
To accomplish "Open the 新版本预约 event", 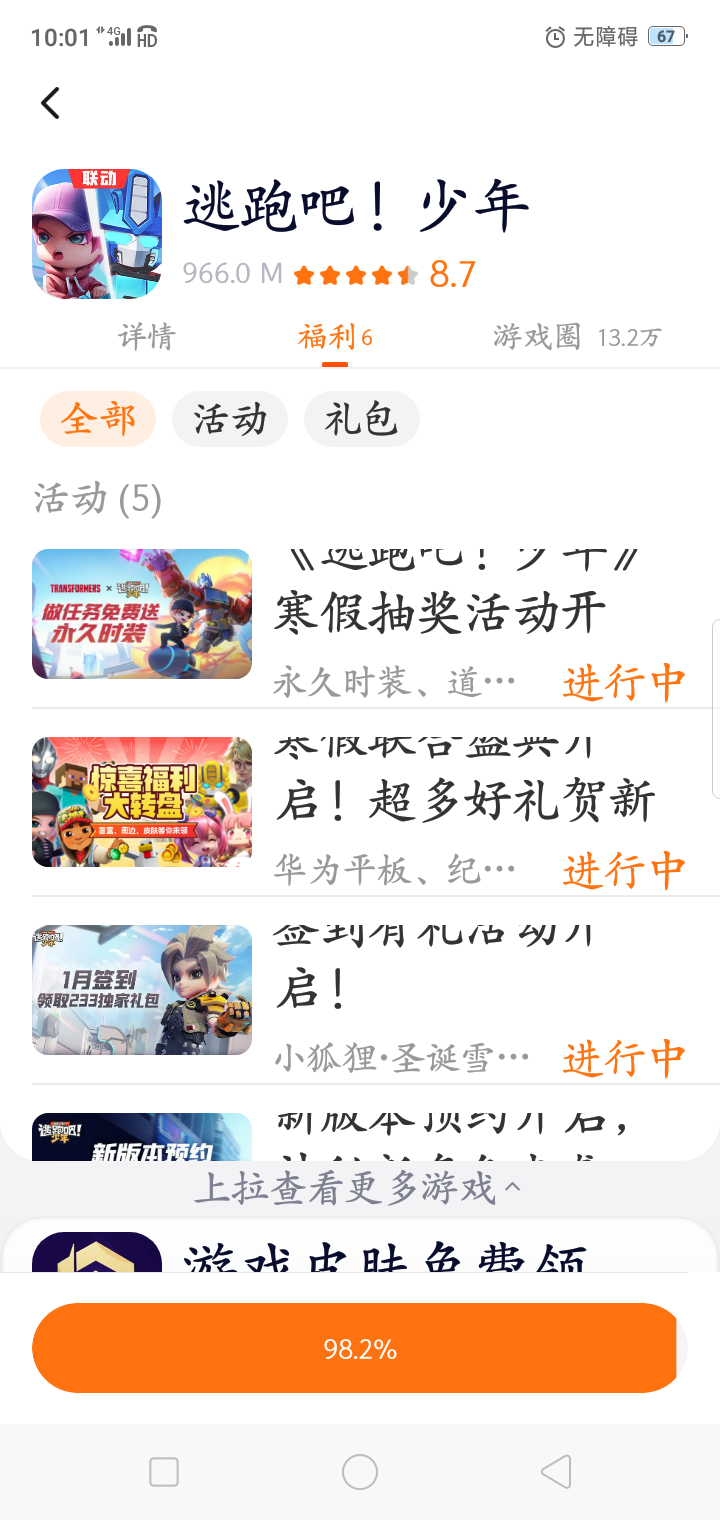I will (360, 1135).
